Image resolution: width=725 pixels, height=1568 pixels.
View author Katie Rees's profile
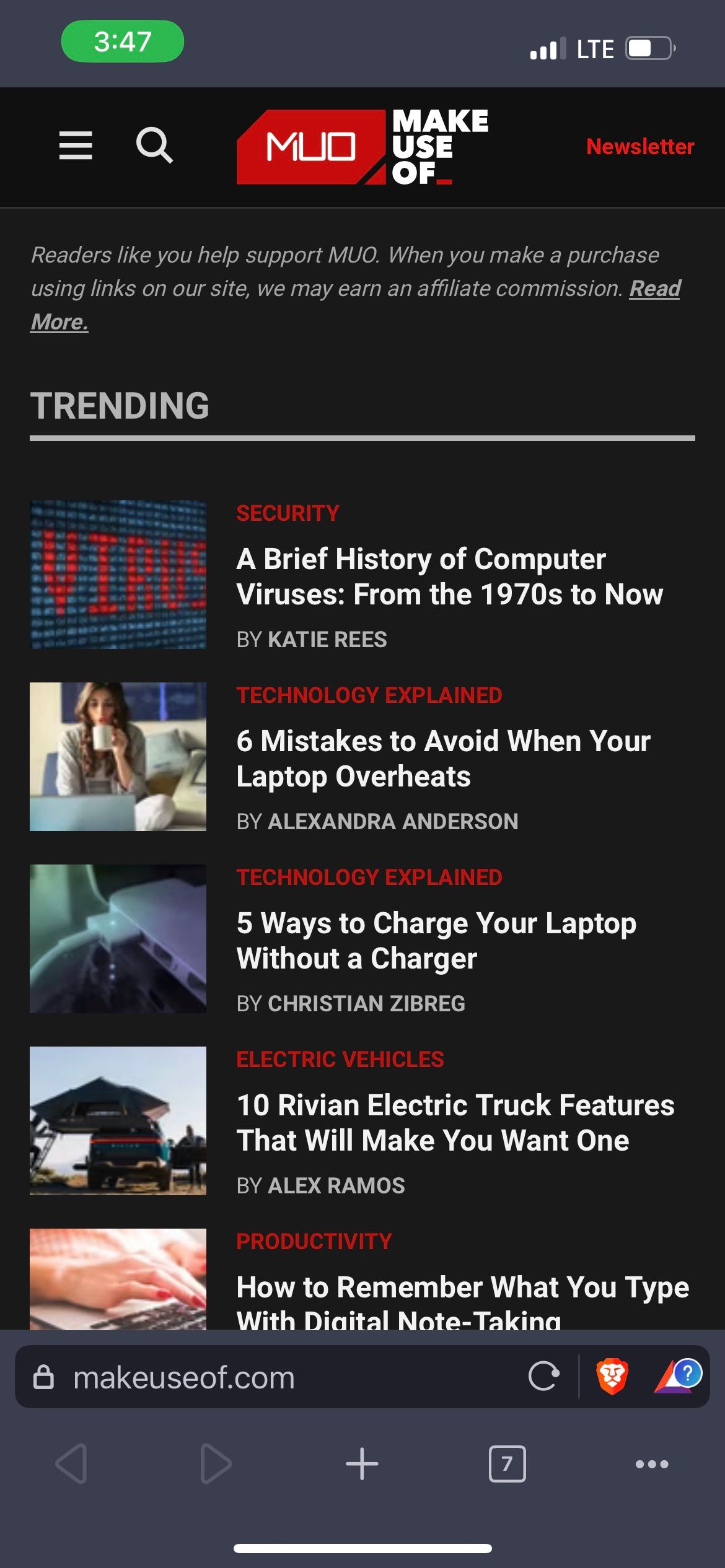click(327, 640)
